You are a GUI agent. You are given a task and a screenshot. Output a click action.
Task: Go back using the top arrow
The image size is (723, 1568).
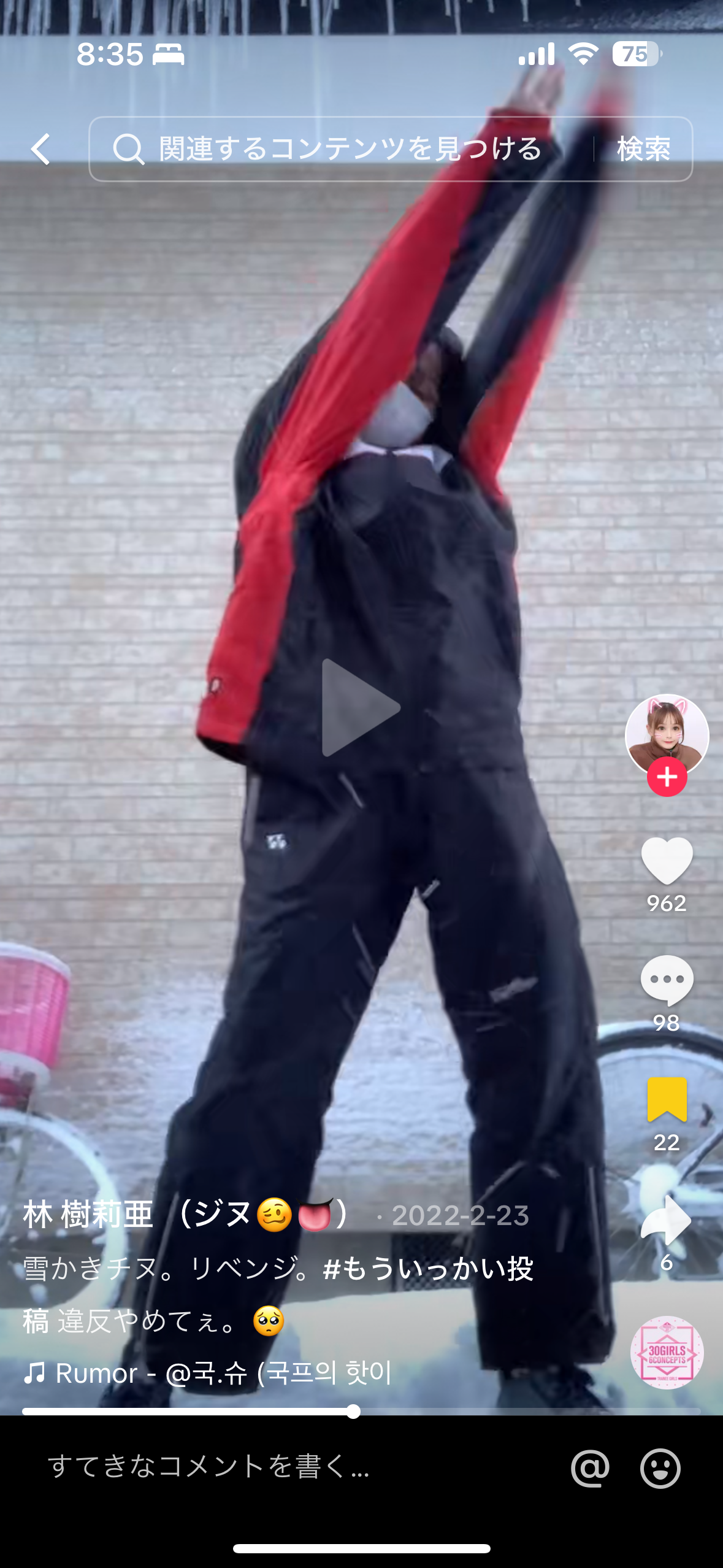tap(41, 149)
